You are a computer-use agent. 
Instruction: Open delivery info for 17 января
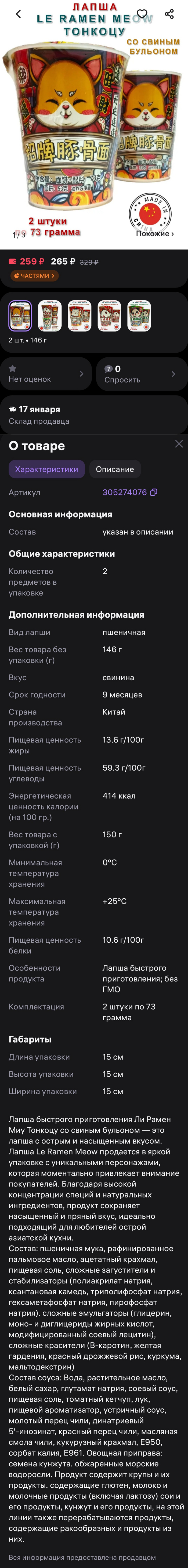click(x=94, y=415)
